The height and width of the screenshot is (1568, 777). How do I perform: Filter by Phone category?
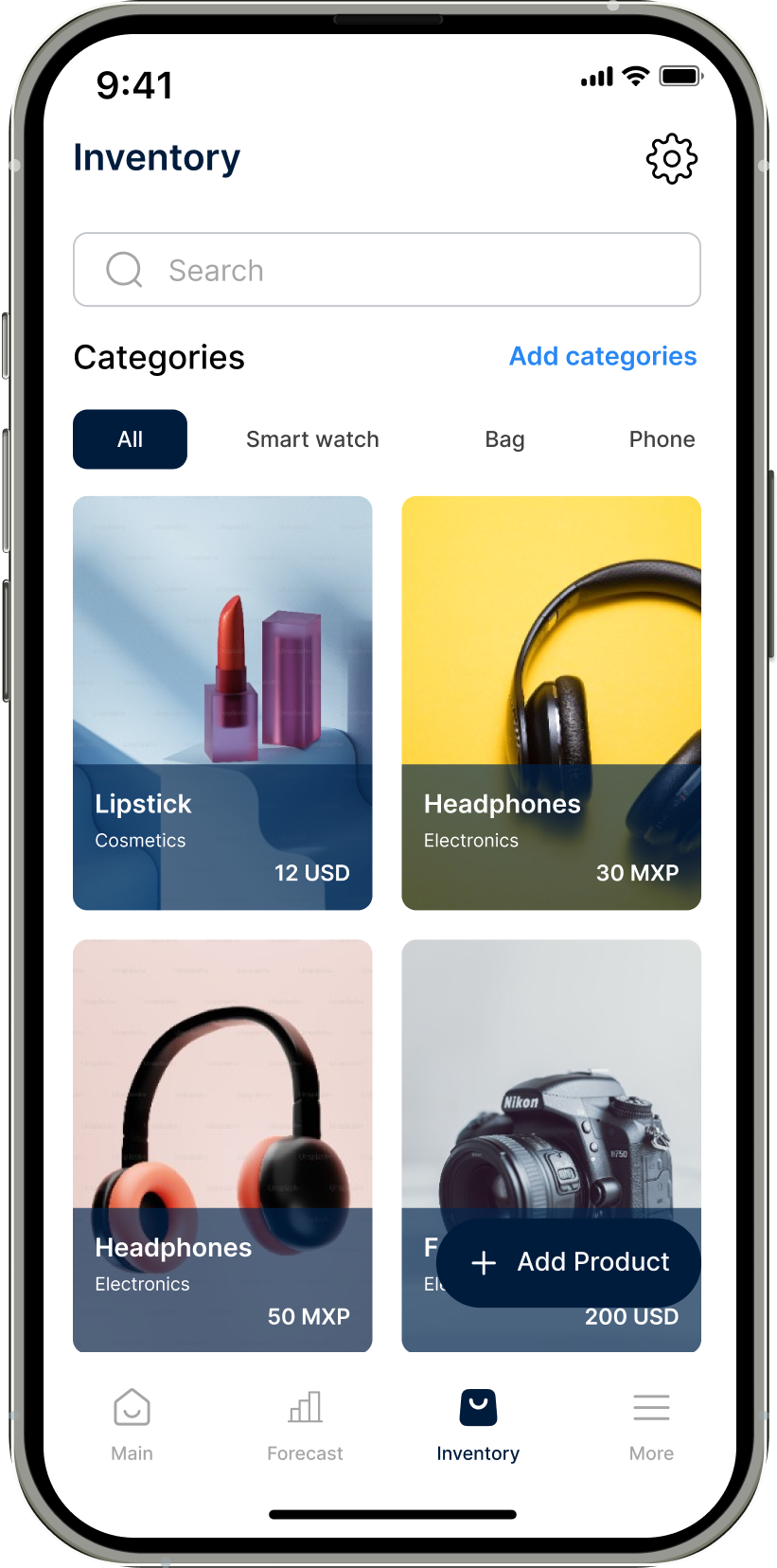click(x=662, y=439)
